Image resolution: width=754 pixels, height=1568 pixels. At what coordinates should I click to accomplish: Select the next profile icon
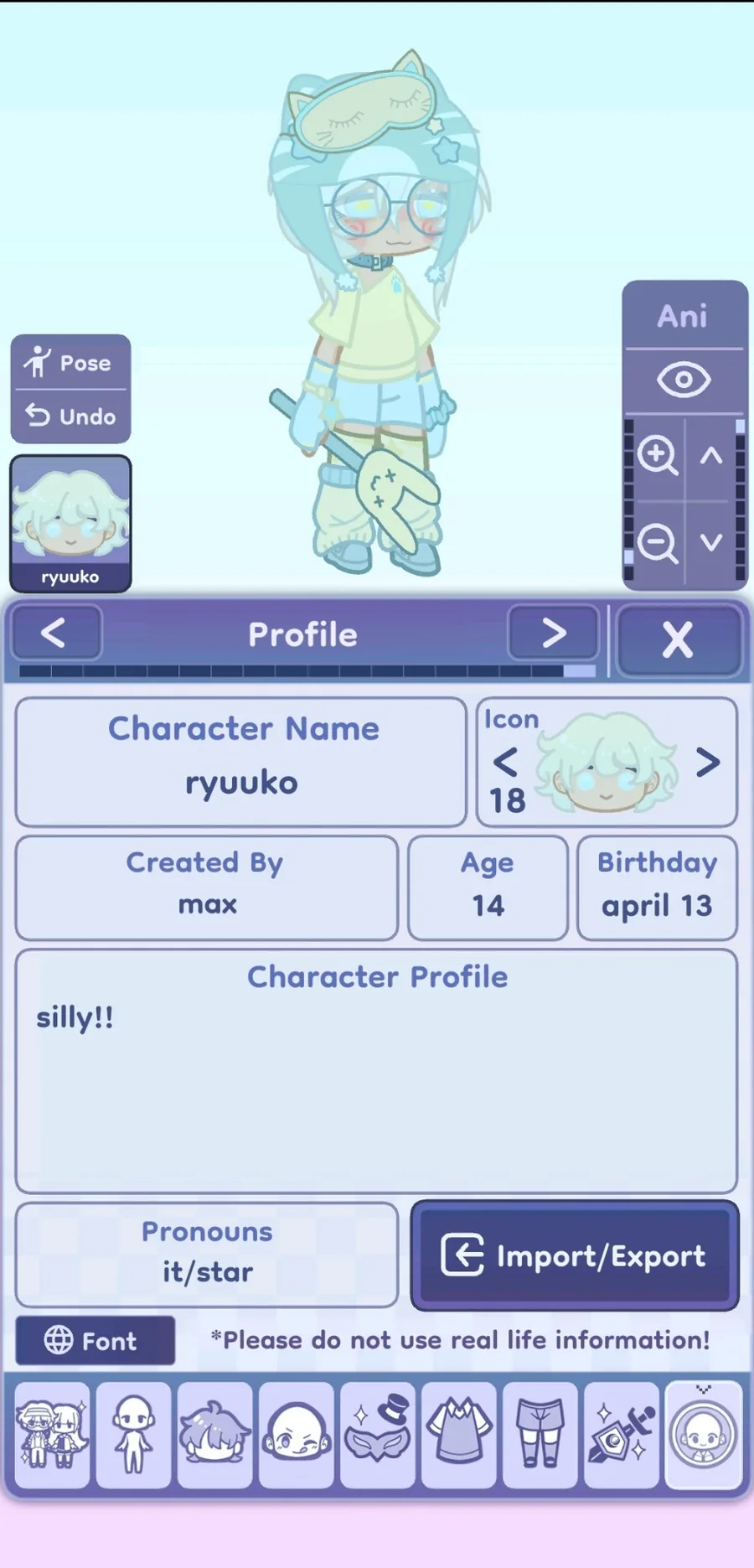click(x=708, y=762)
